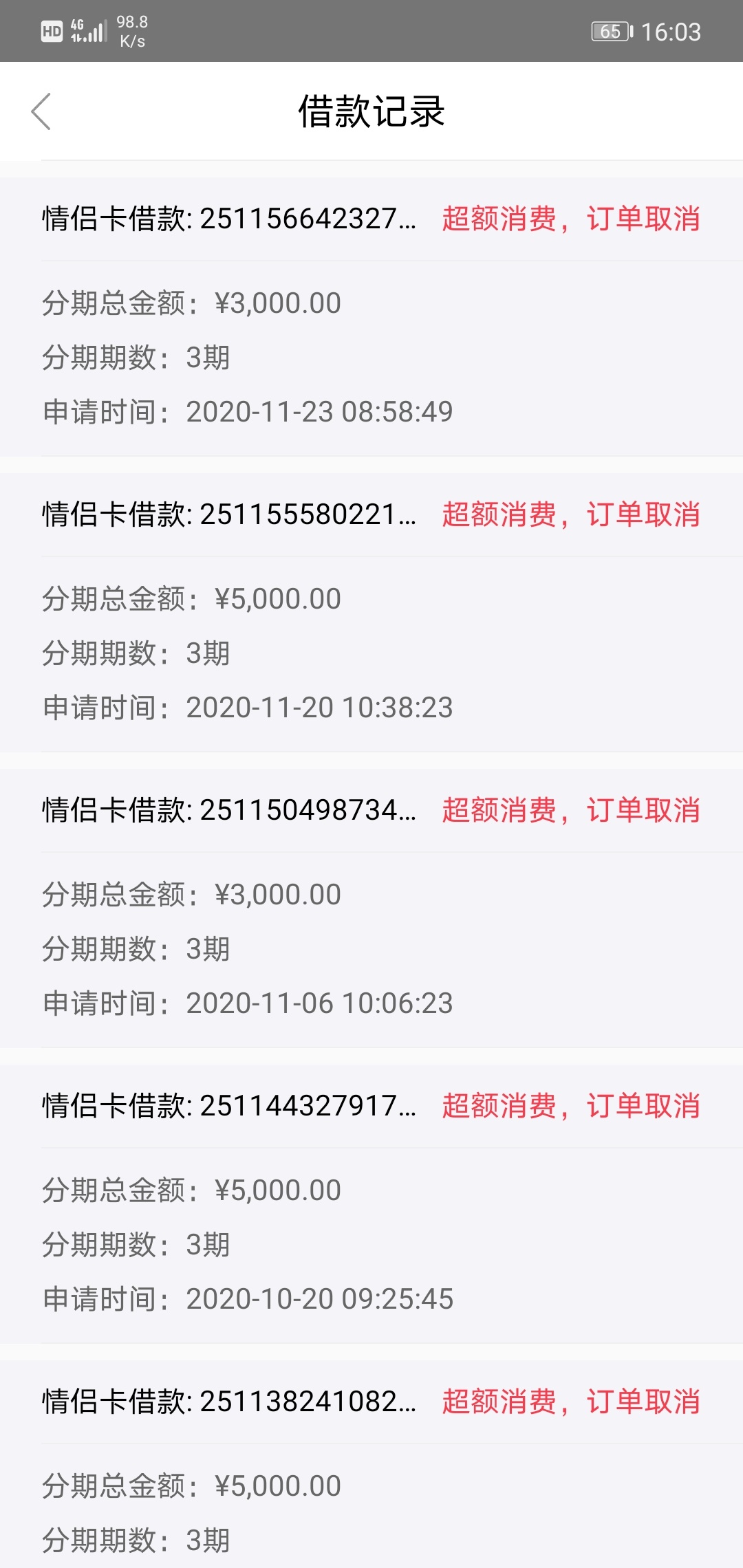View loan record 251150498734 from 2020-11-06
The width and height of the screenshot is (743, 1568).
[371, 908]
